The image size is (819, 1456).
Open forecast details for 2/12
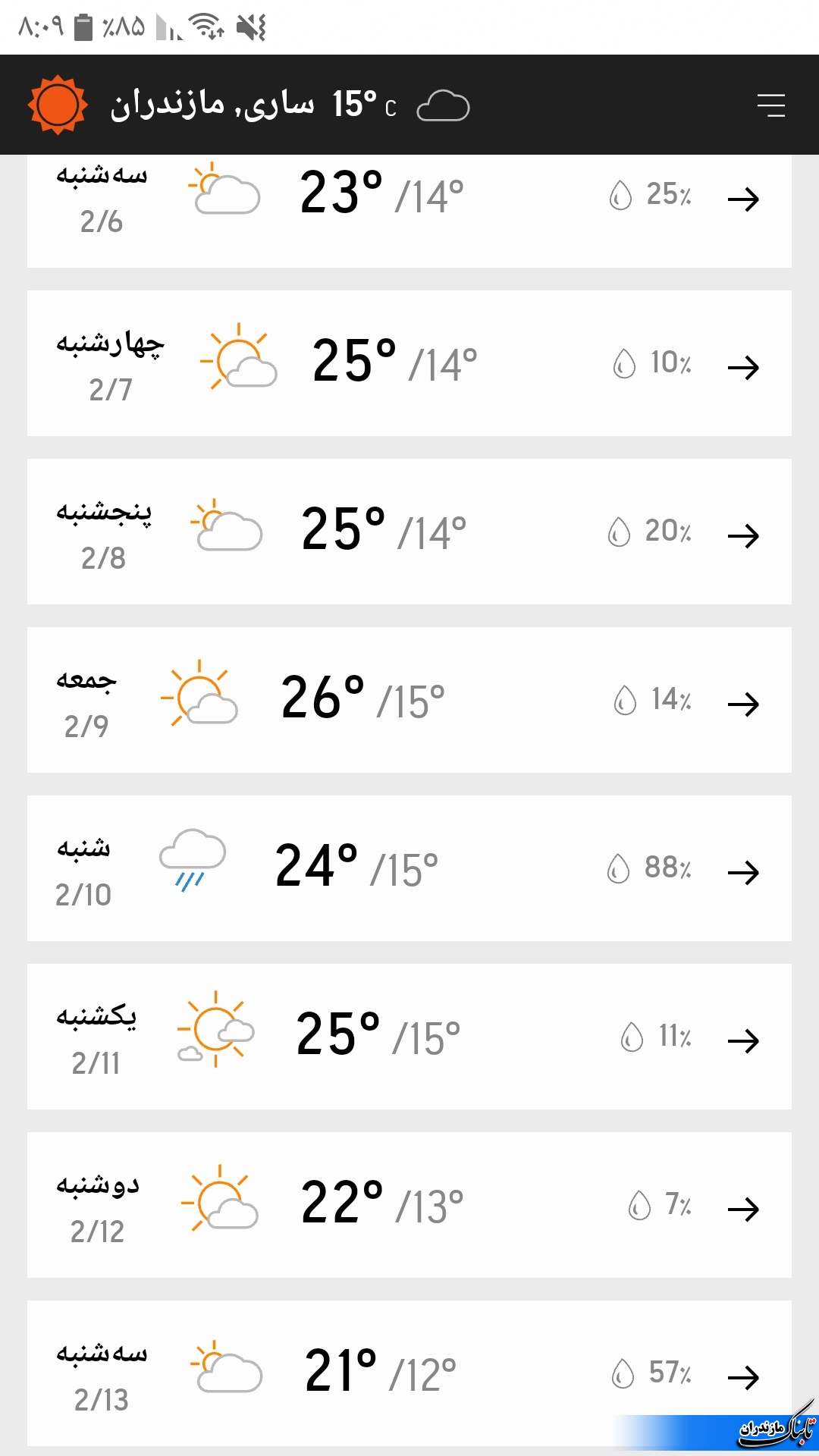click(409, 1205)
